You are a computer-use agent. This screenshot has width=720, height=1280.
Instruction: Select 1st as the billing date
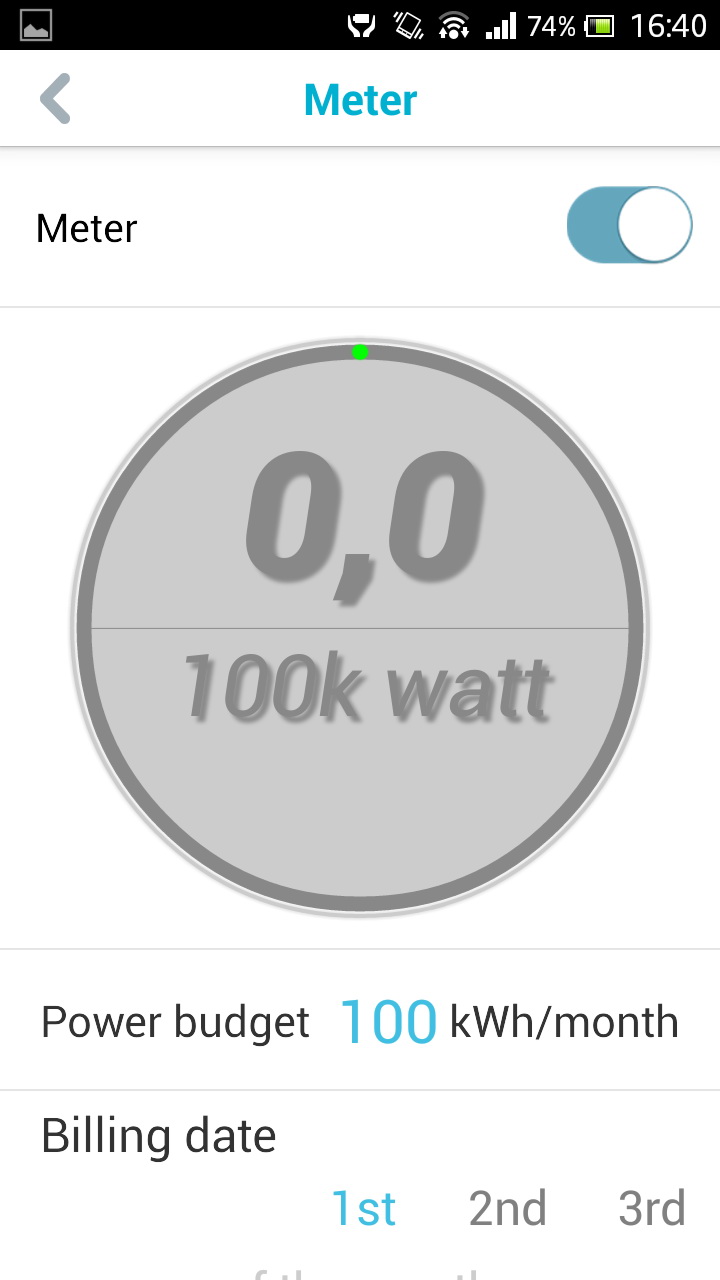(x=363, y=1208)
